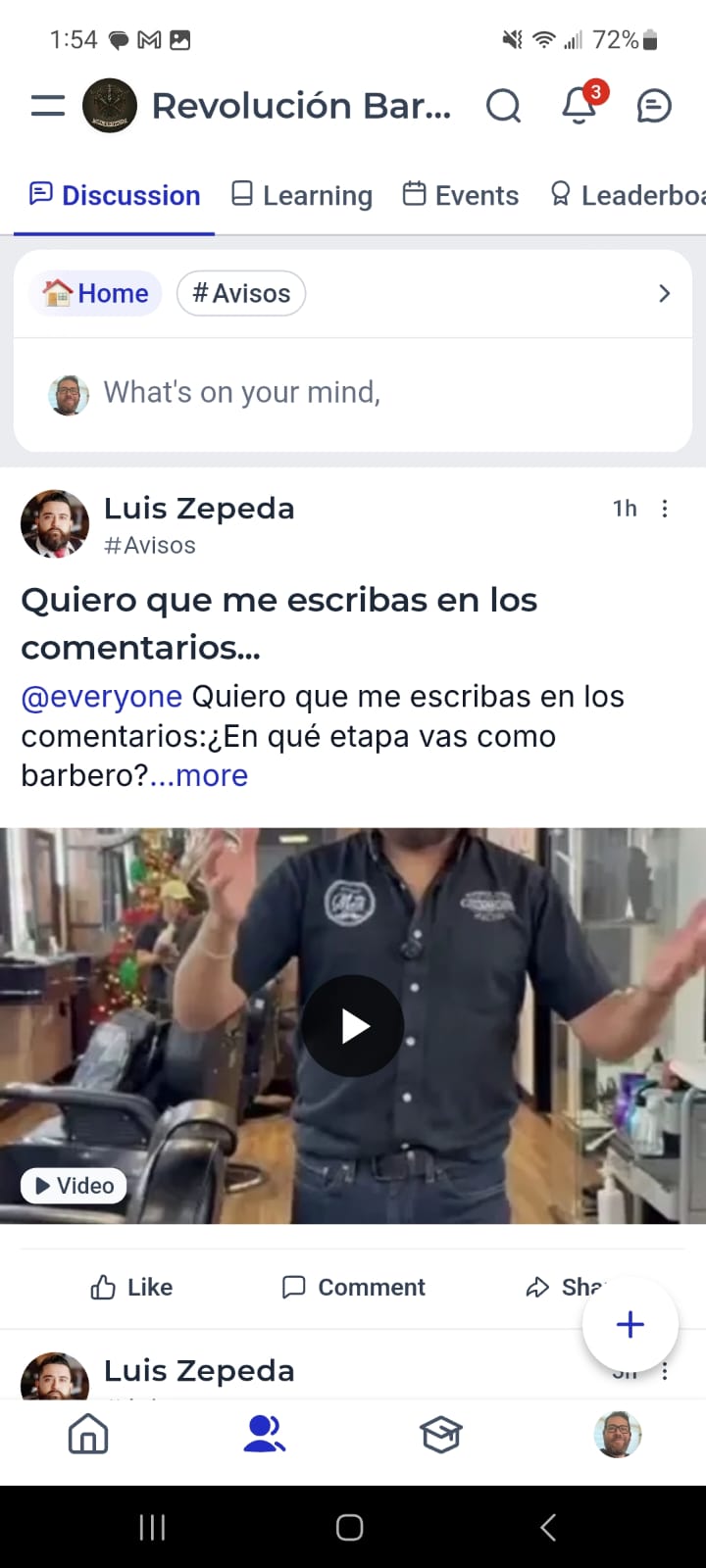Open the notifications bell
706x1568 pixels.
click(580, 106)
